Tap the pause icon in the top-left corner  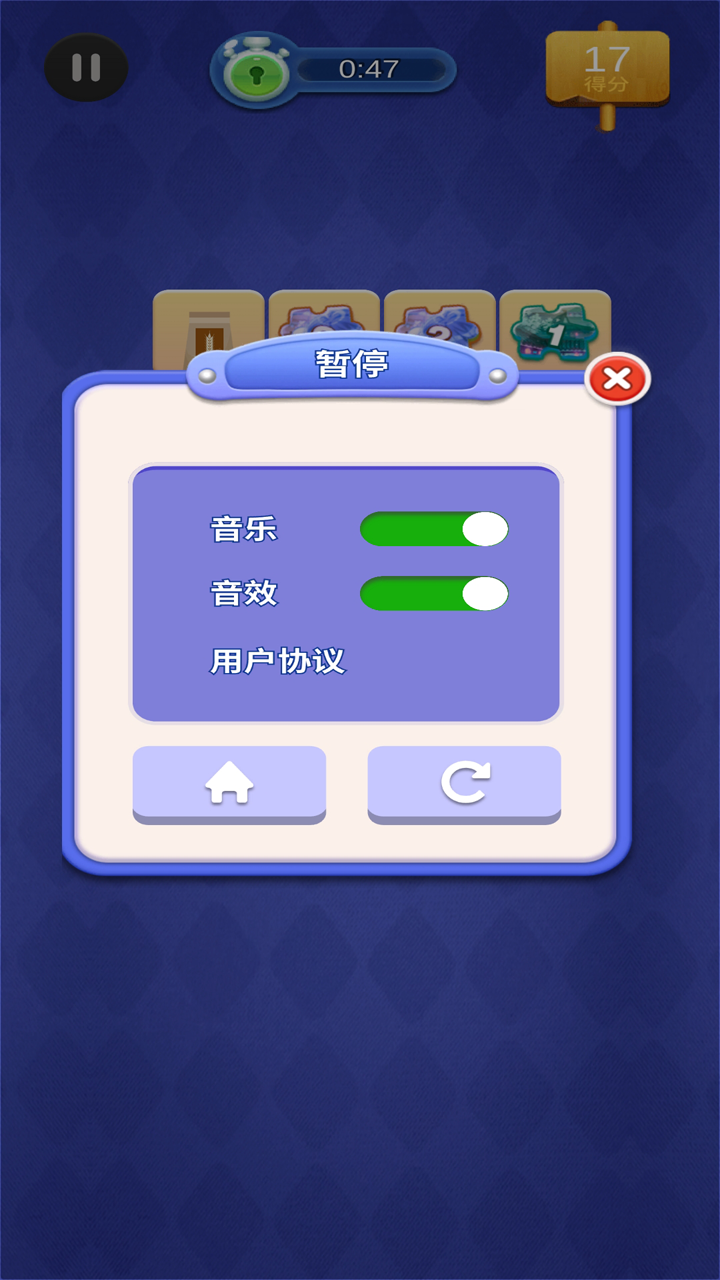pyautogui.click(x=85, y=68)
